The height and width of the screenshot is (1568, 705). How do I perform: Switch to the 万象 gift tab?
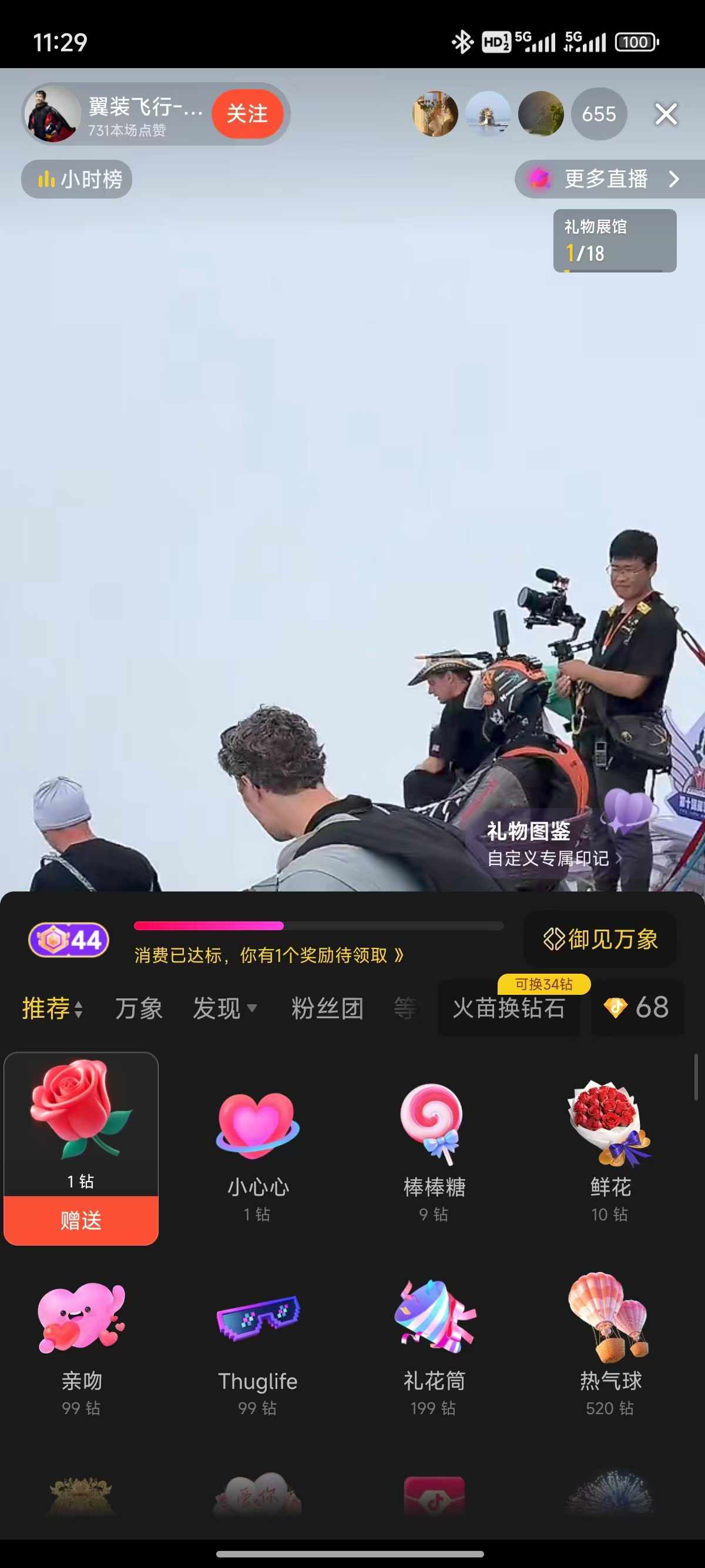click(x=139, y=1008)
